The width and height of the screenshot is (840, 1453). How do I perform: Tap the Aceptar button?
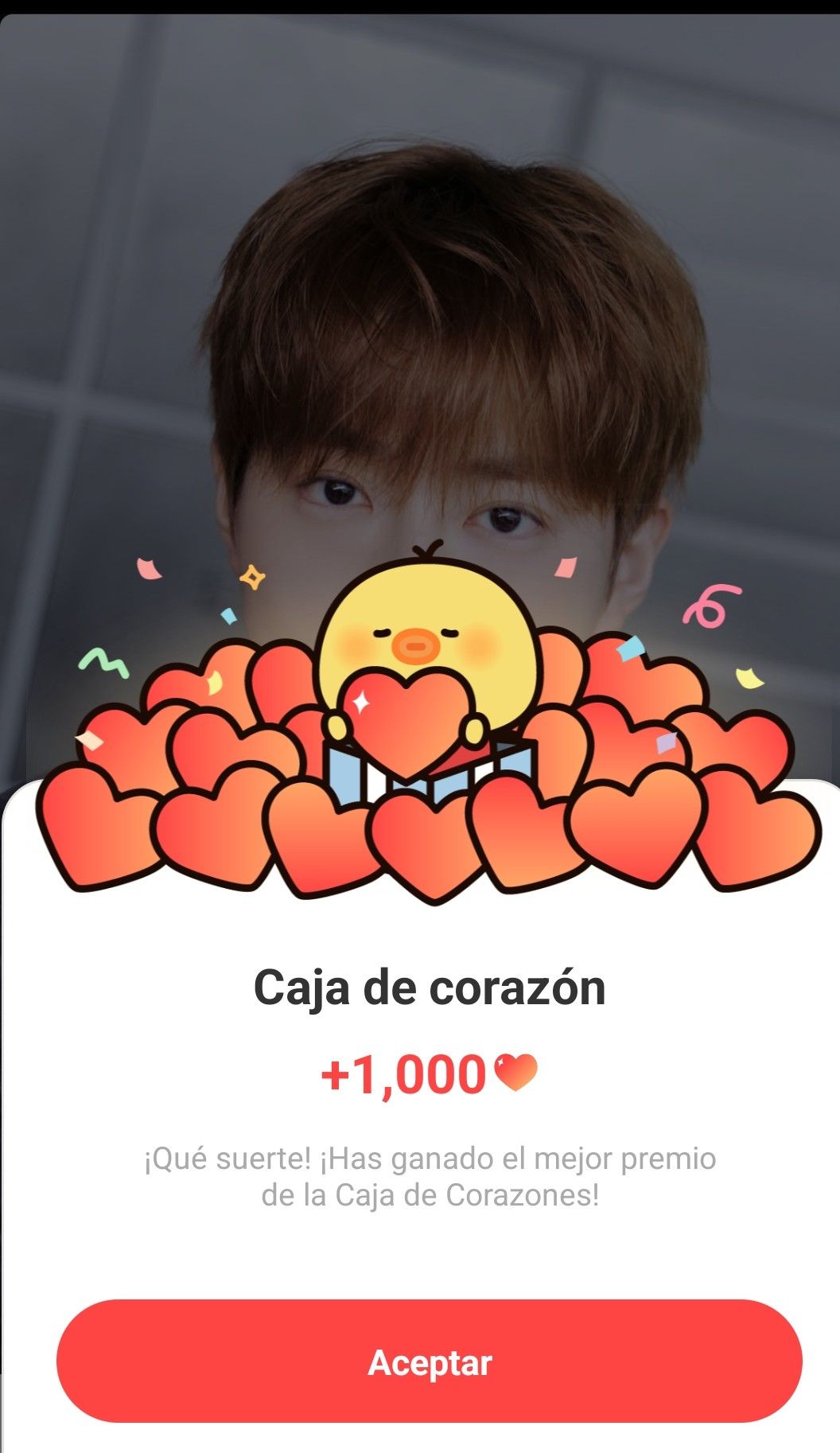pos(430,1362)
